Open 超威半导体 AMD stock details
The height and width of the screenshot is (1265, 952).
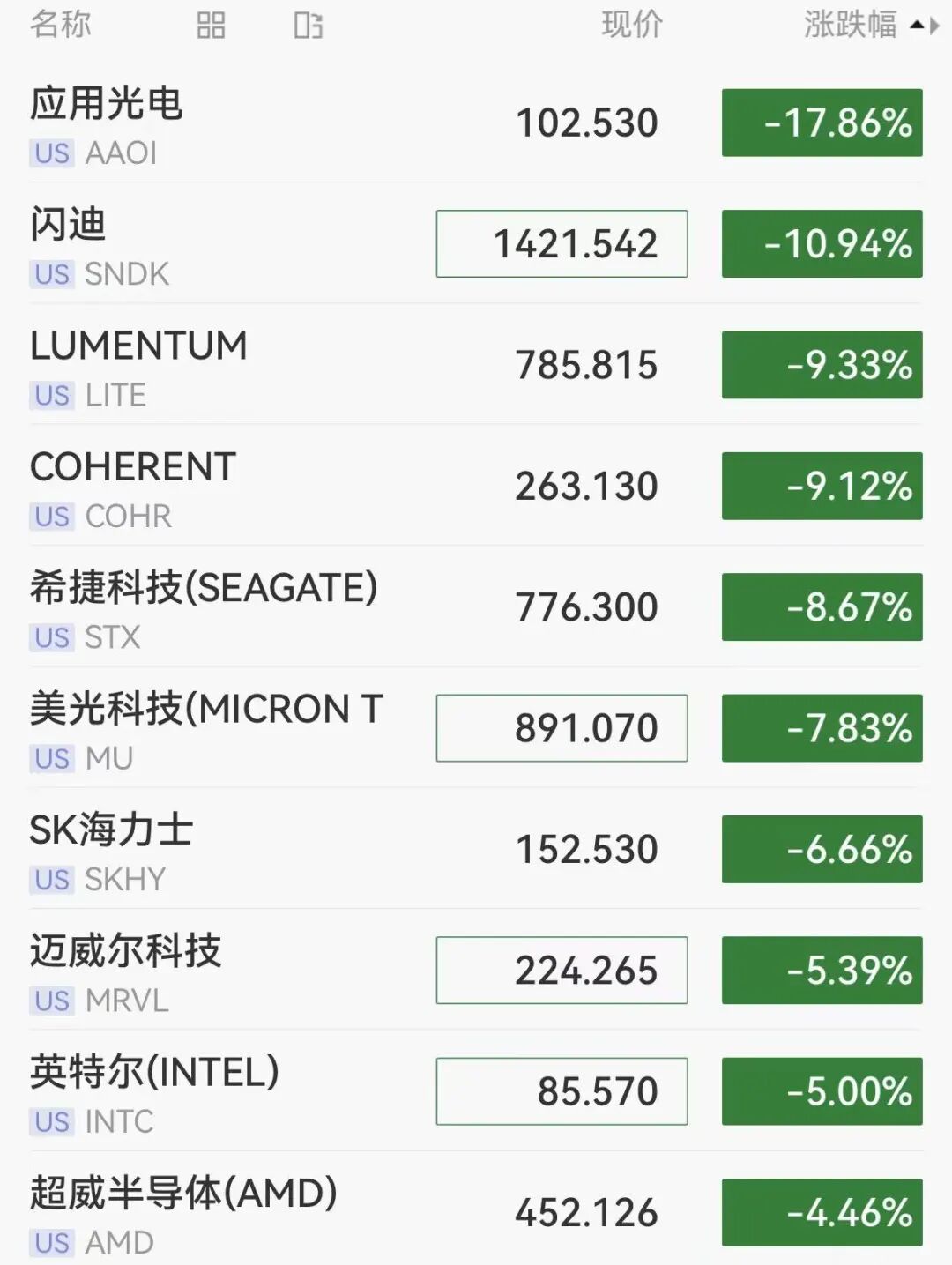(476, 1209)
